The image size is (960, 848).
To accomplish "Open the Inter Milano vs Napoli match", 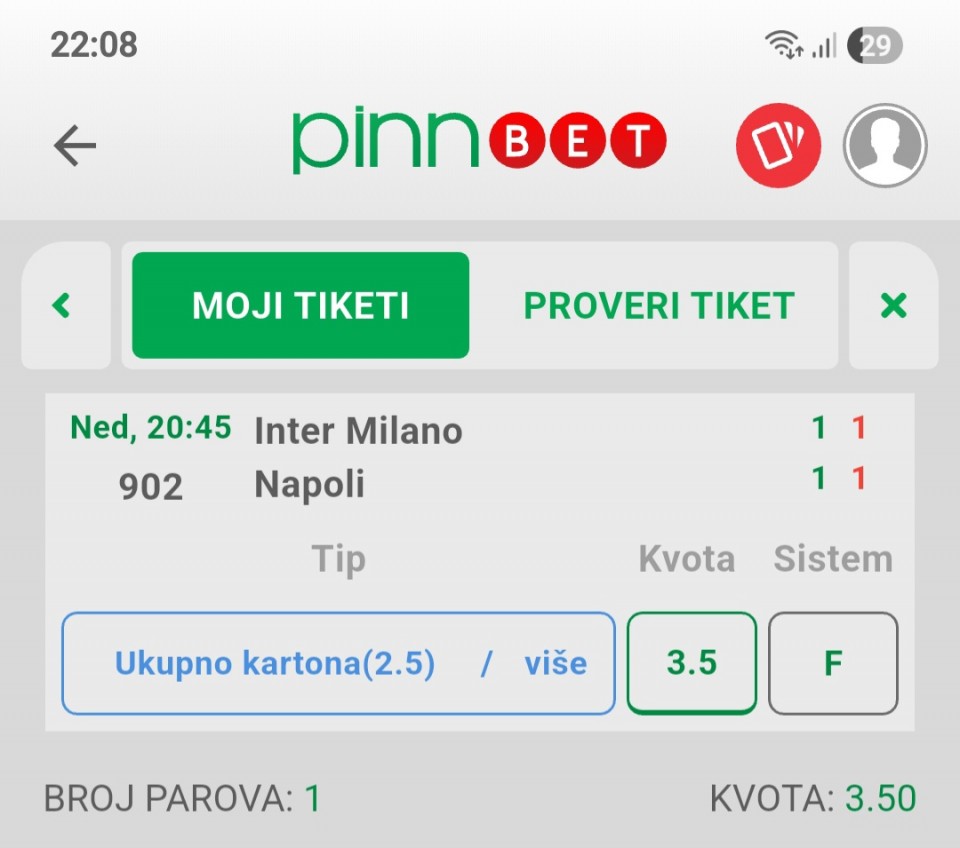I will pos(358,458).
